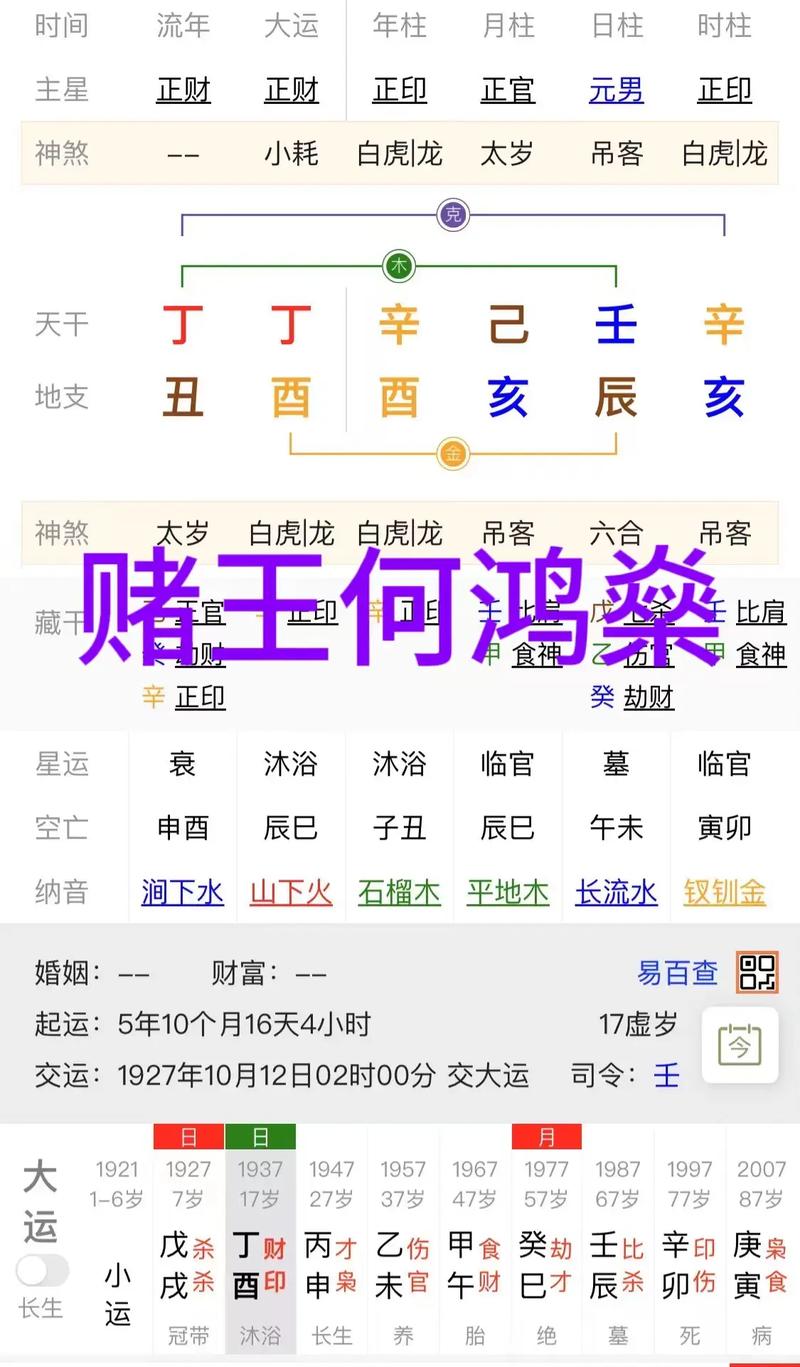Switch to the 1977 癸巳 大运
This screenshot has height=1367, width=800.
(546, 1250)
